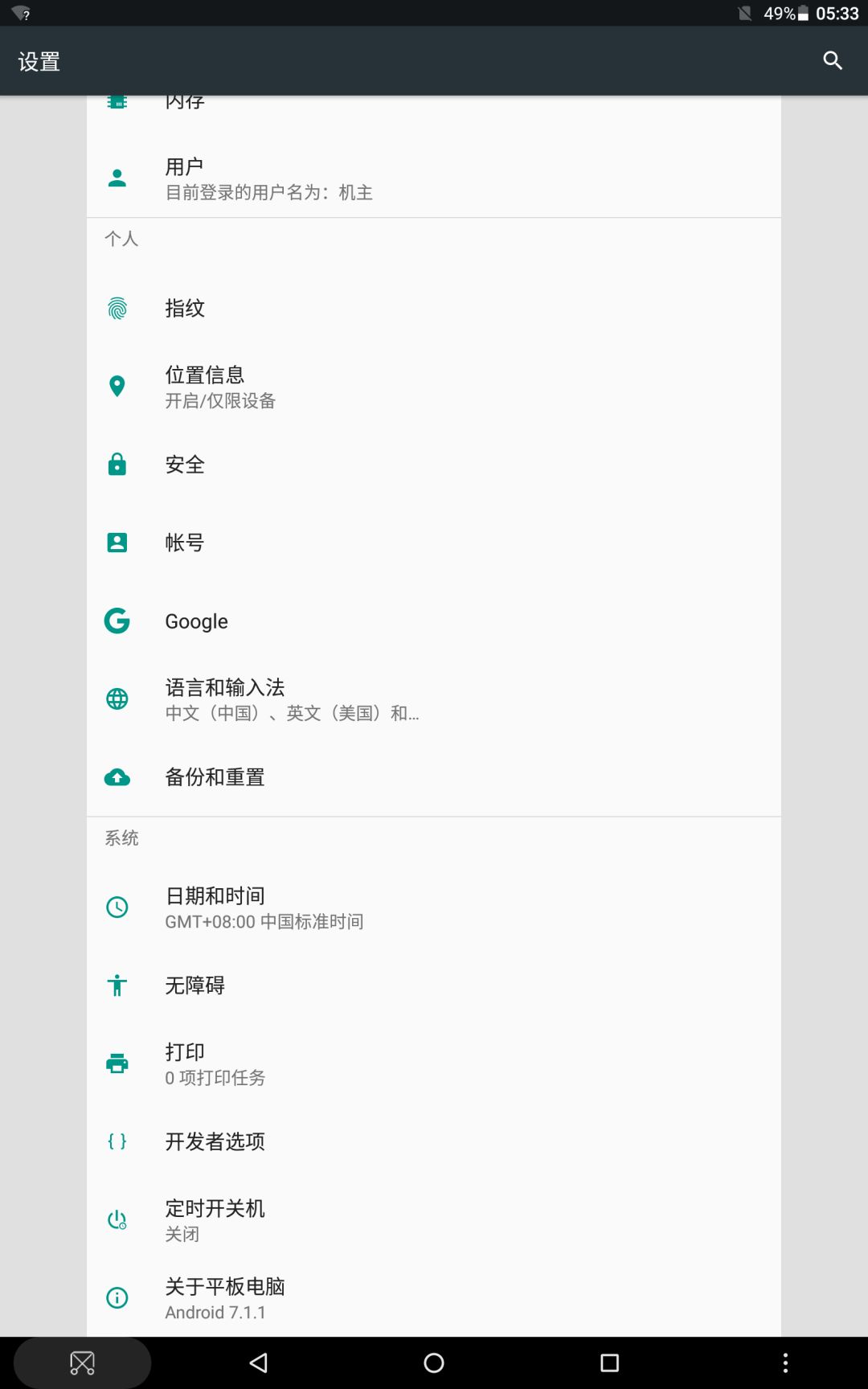Open the search with magnifier icon

click(x=831, y=60)
